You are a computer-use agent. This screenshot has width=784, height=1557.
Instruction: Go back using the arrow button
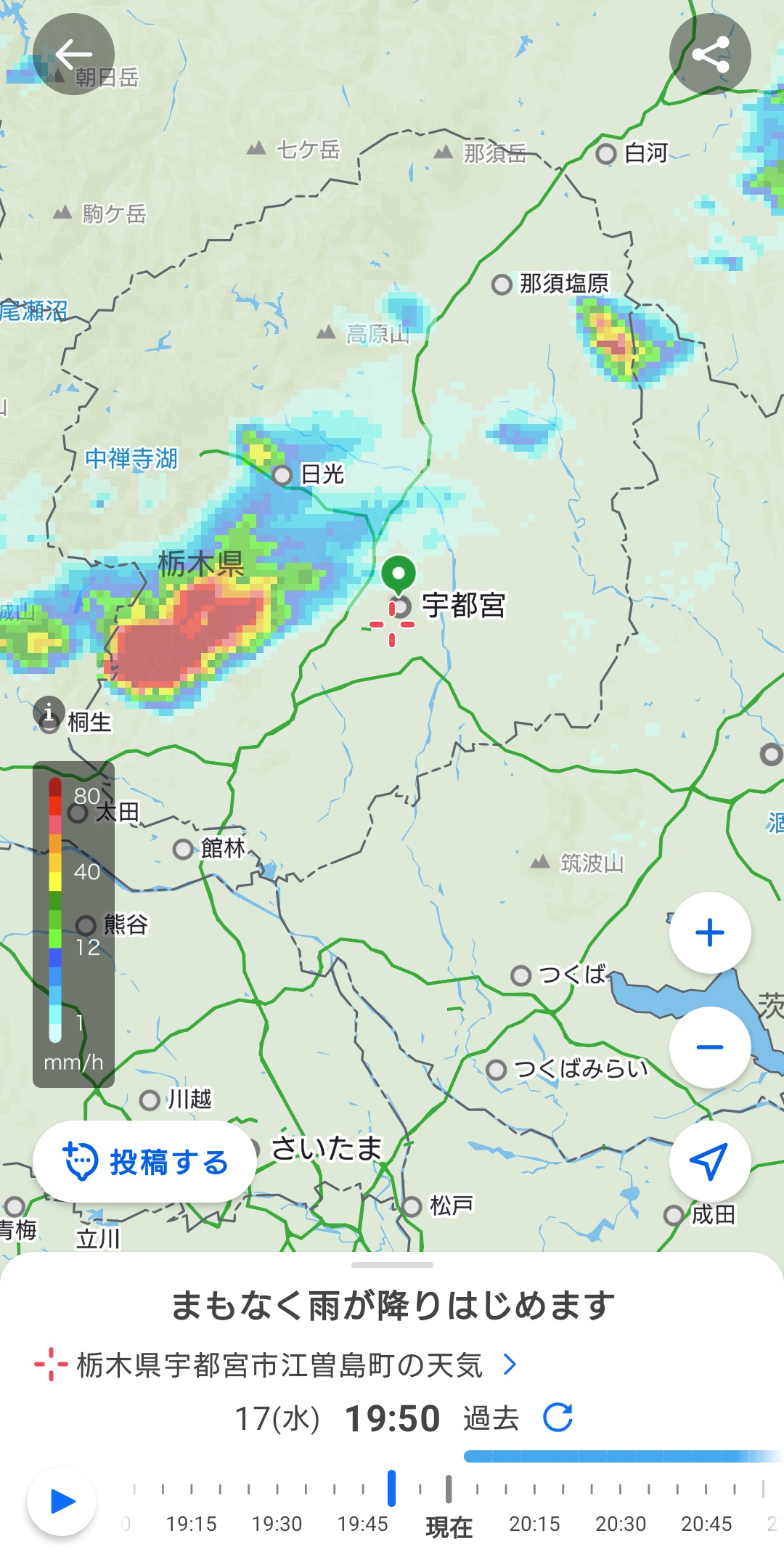click(73, 54)
